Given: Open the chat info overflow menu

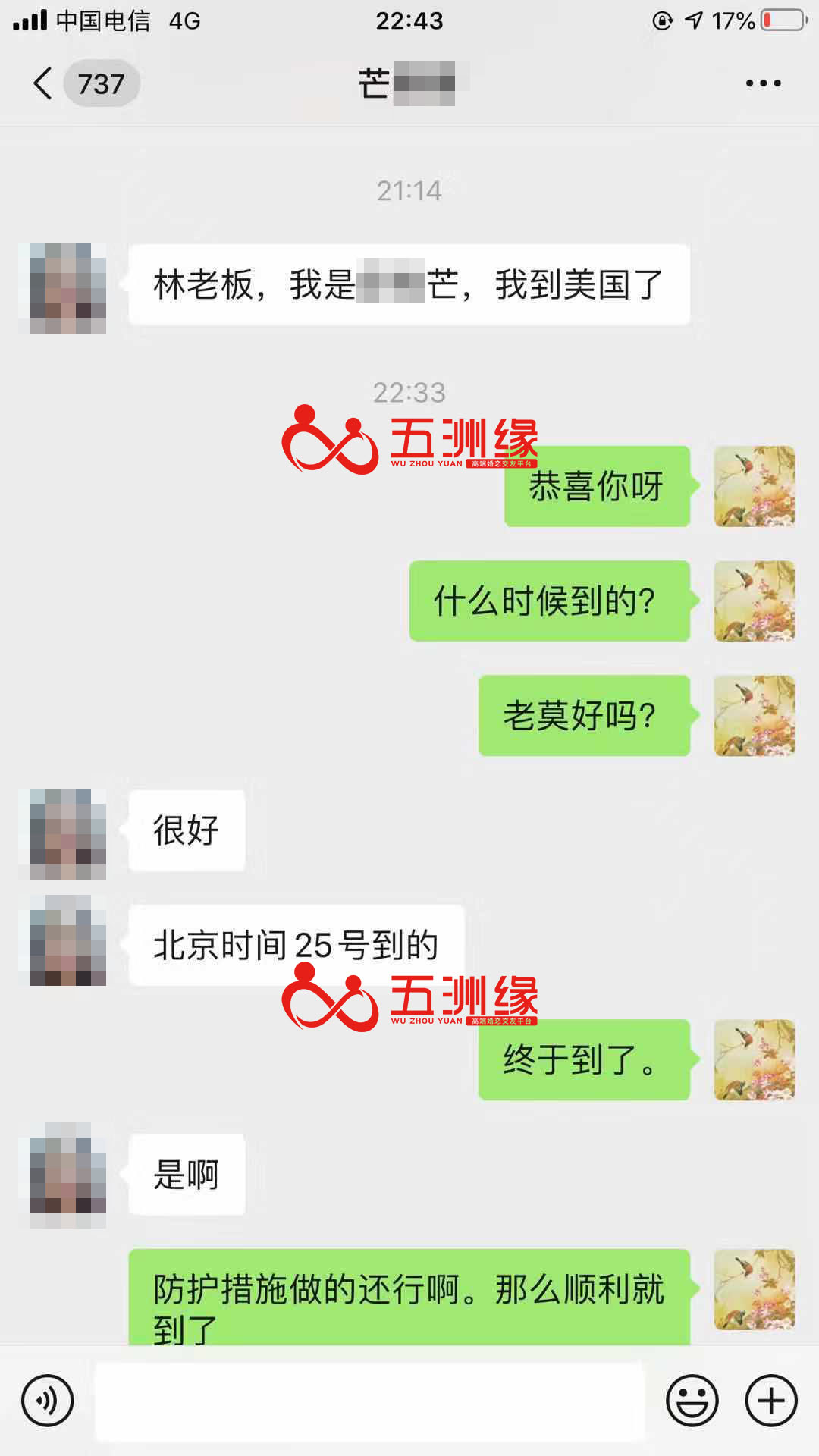Looking at the screenshot, I should point(763,83).
